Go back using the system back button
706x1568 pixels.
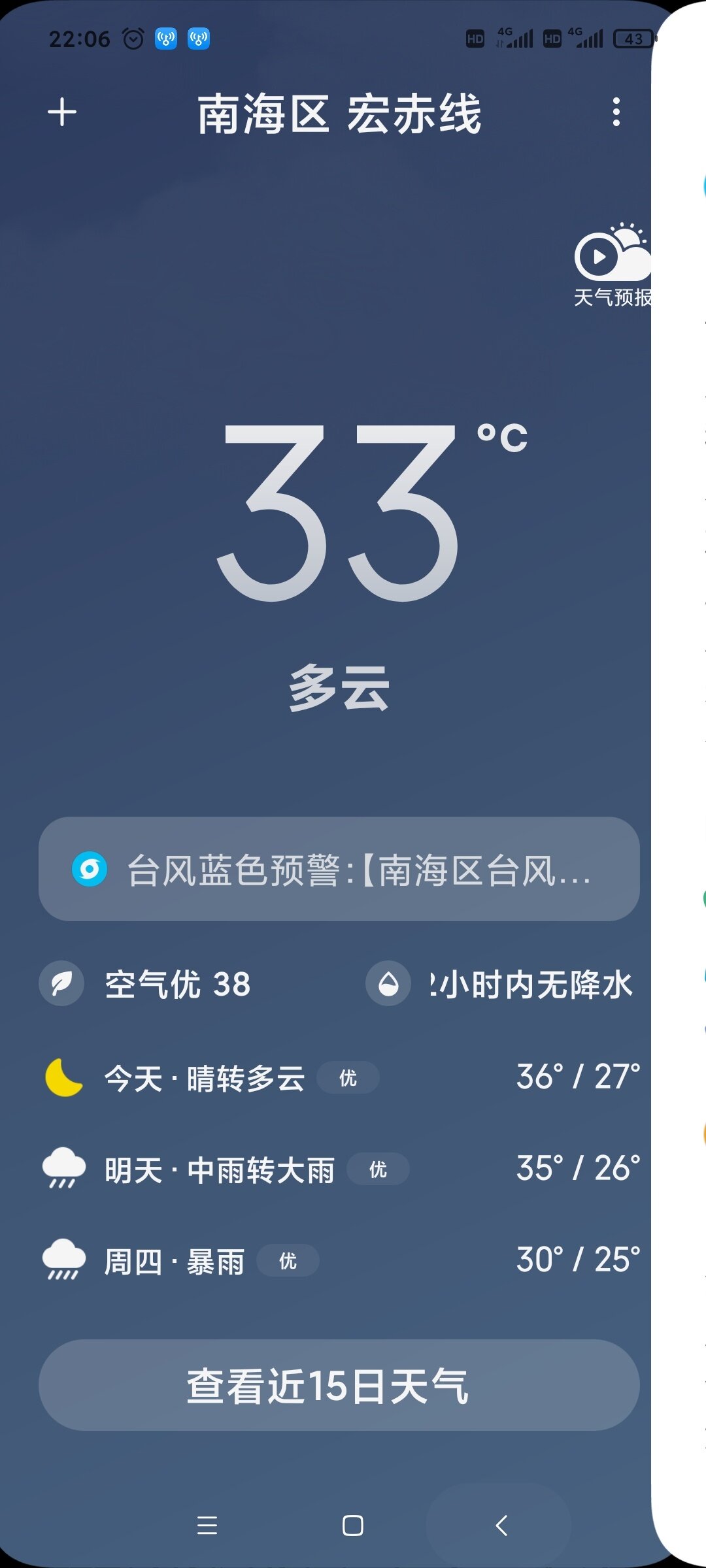pyautogui.click(x=501, y=1526)
